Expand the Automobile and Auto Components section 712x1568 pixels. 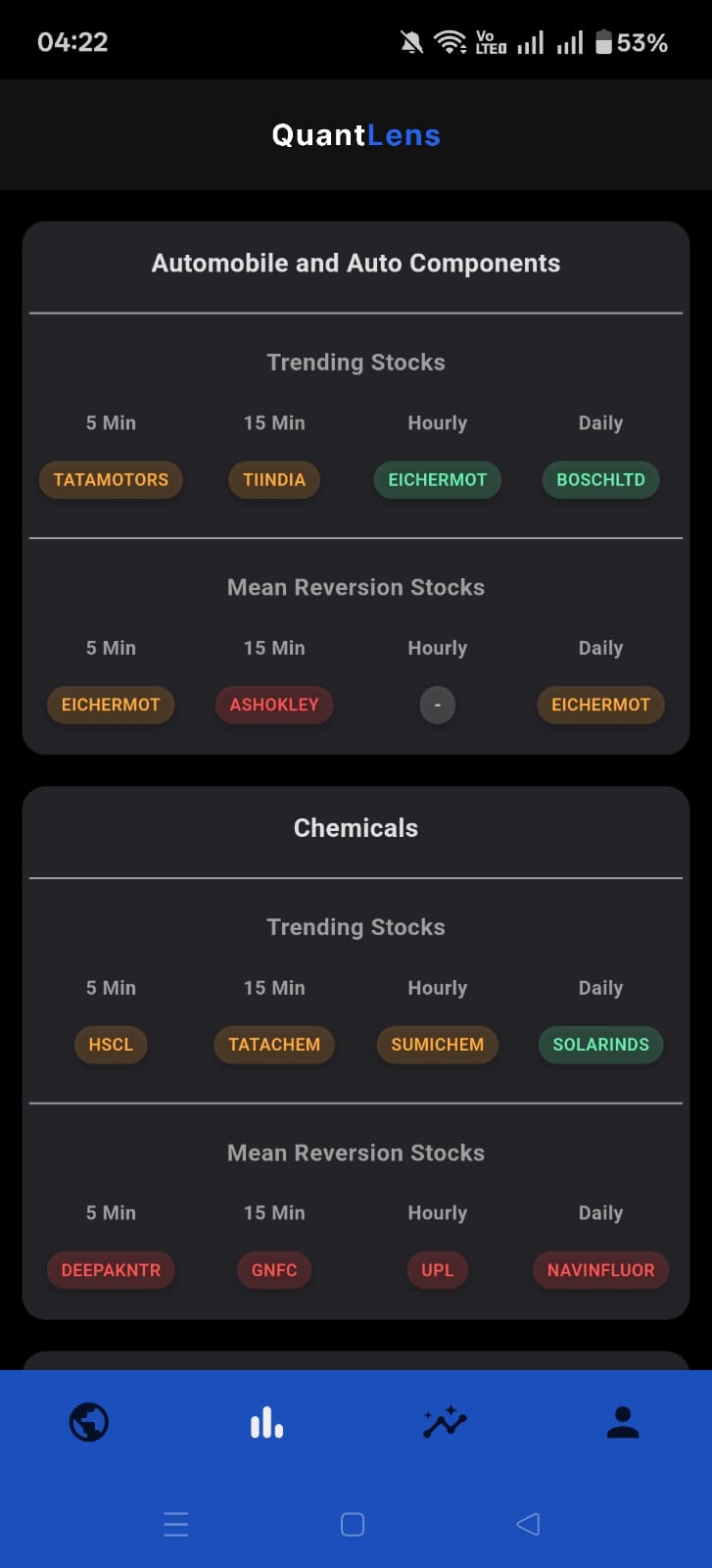click(356, 263)
